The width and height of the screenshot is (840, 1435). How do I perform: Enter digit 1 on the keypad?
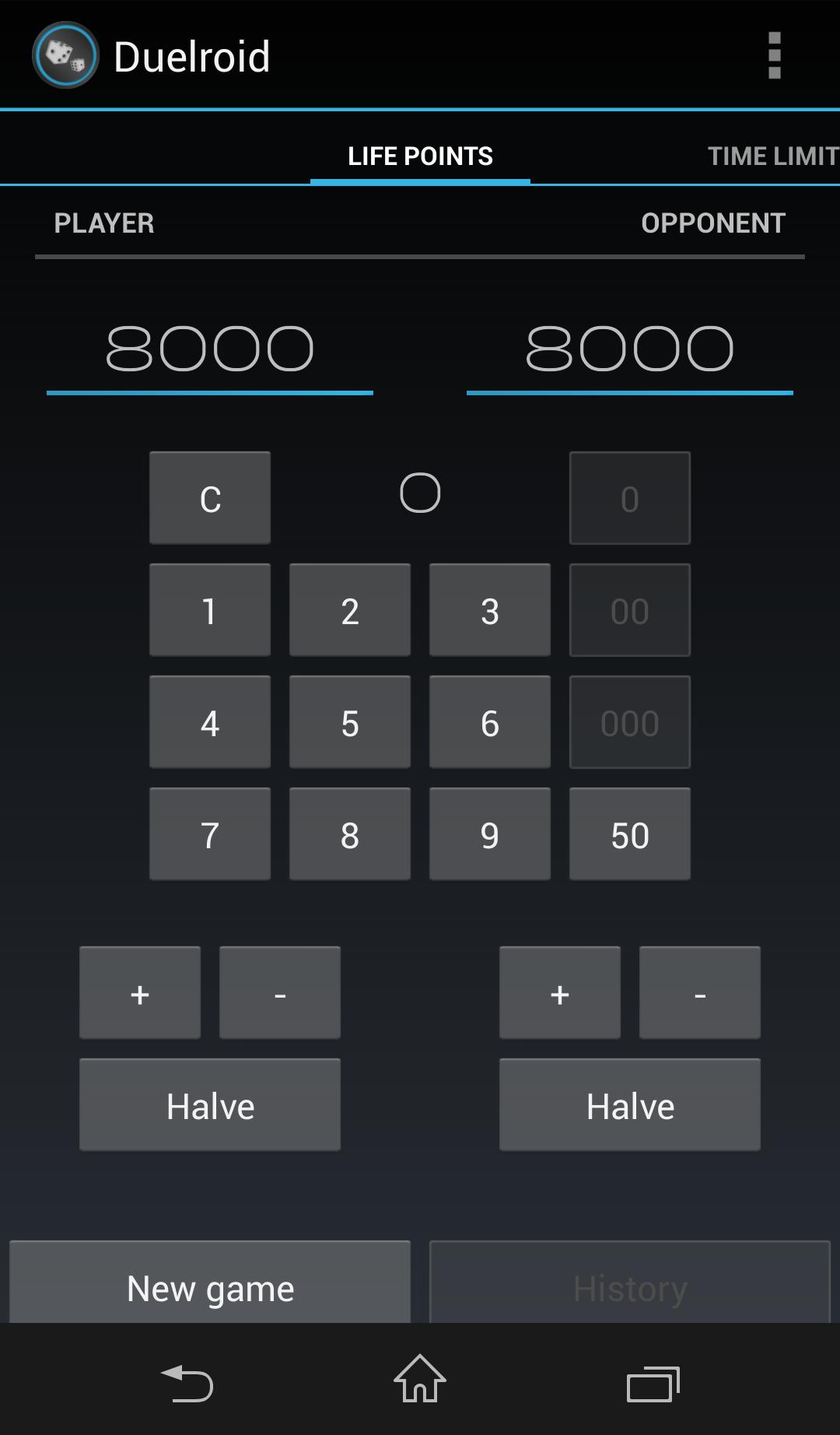(210, 610)
